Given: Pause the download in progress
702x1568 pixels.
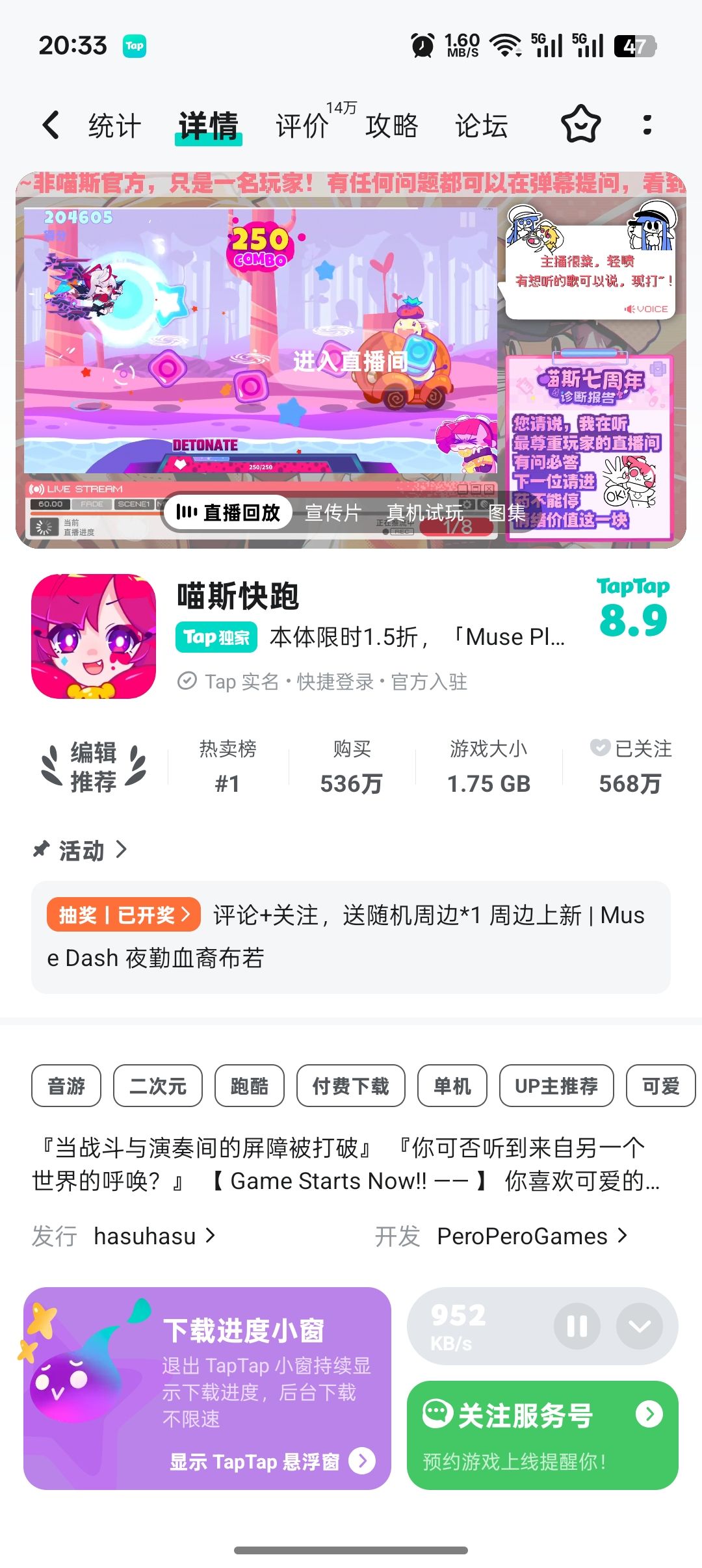Looking at the screenshot, I should click(577, 1326).
